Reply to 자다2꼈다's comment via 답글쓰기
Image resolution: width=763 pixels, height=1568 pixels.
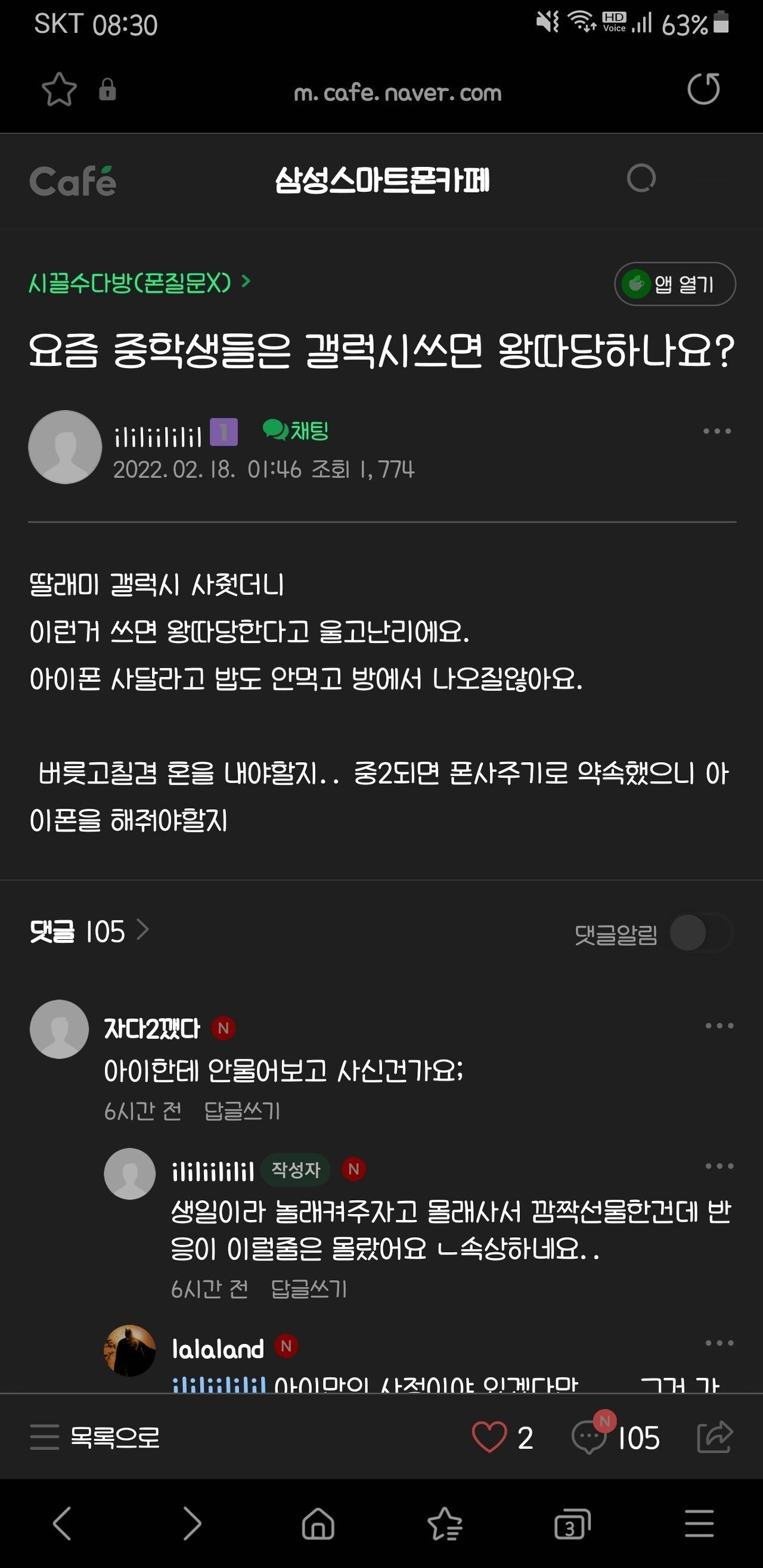[x=242, y=1111]
